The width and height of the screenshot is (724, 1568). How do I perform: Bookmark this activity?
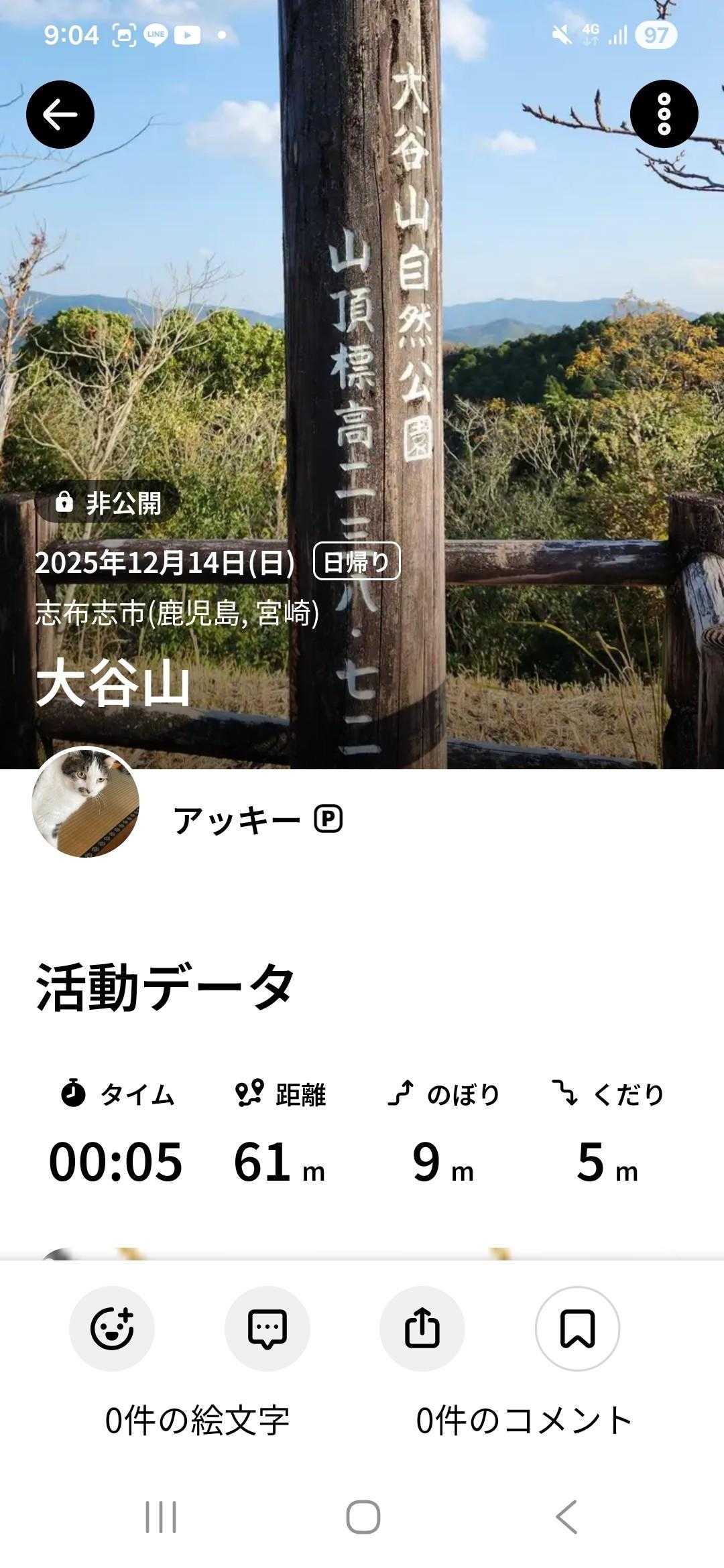[x=577, y=1328]
